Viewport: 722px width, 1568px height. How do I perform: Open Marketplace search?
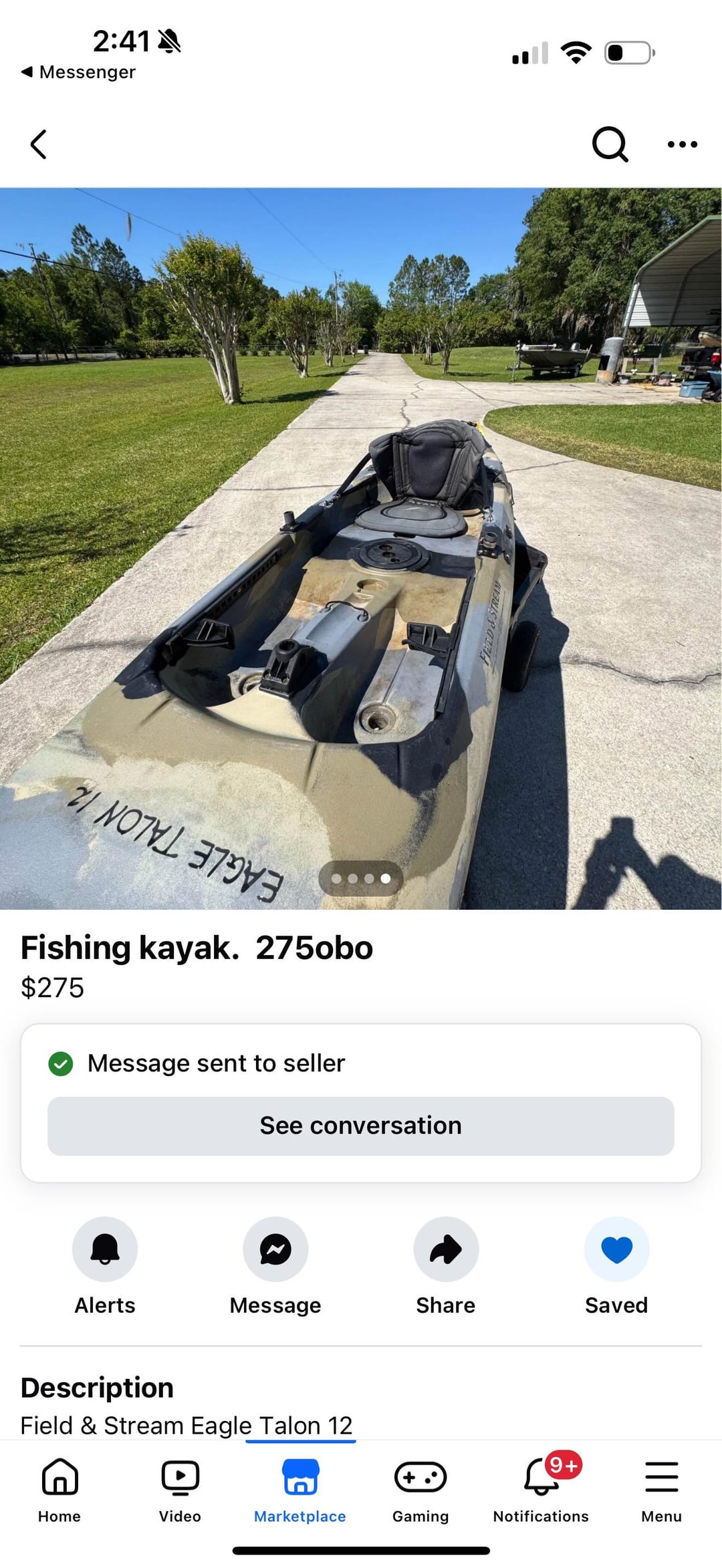610,144
